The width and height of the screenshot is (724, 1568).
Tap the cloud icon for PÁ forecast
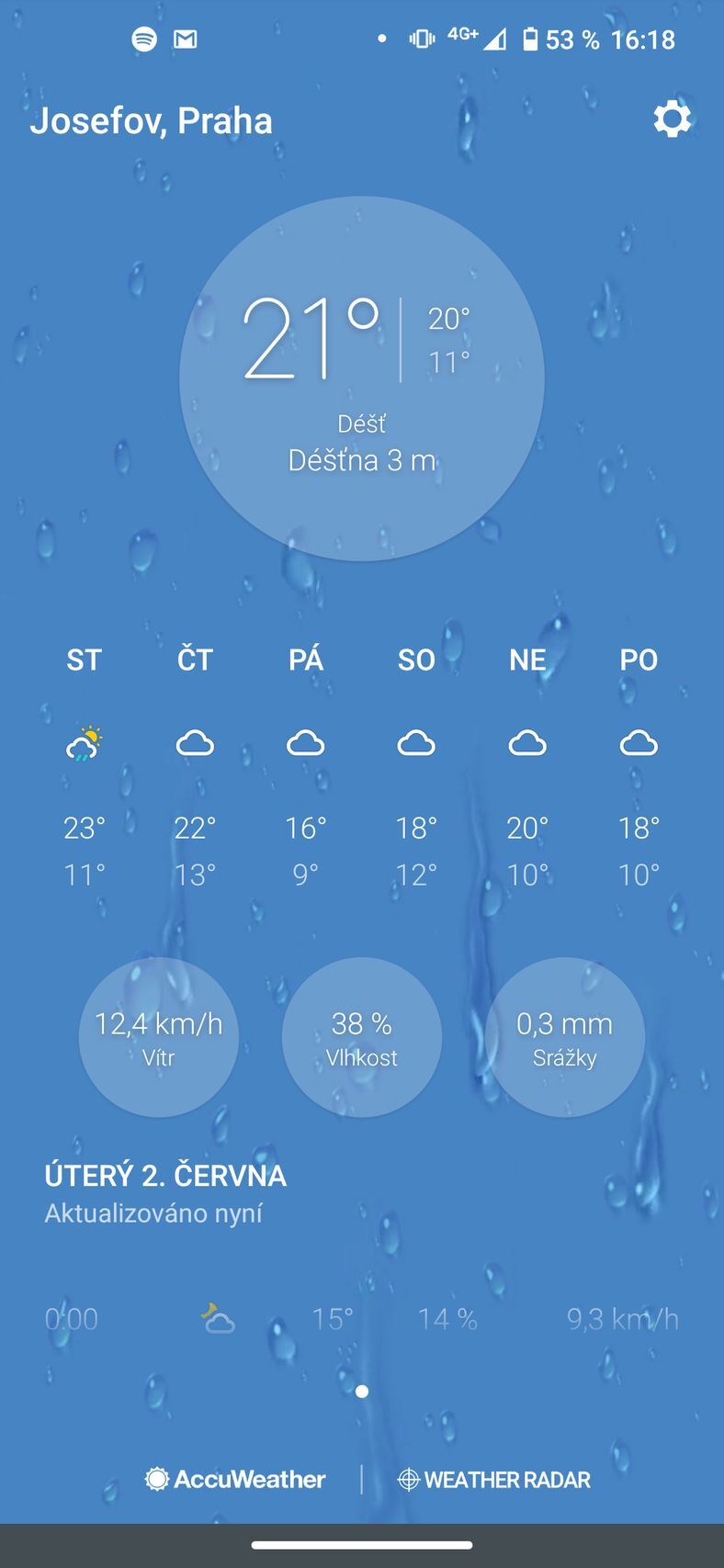pyautogui.click(x=305, y=744)
